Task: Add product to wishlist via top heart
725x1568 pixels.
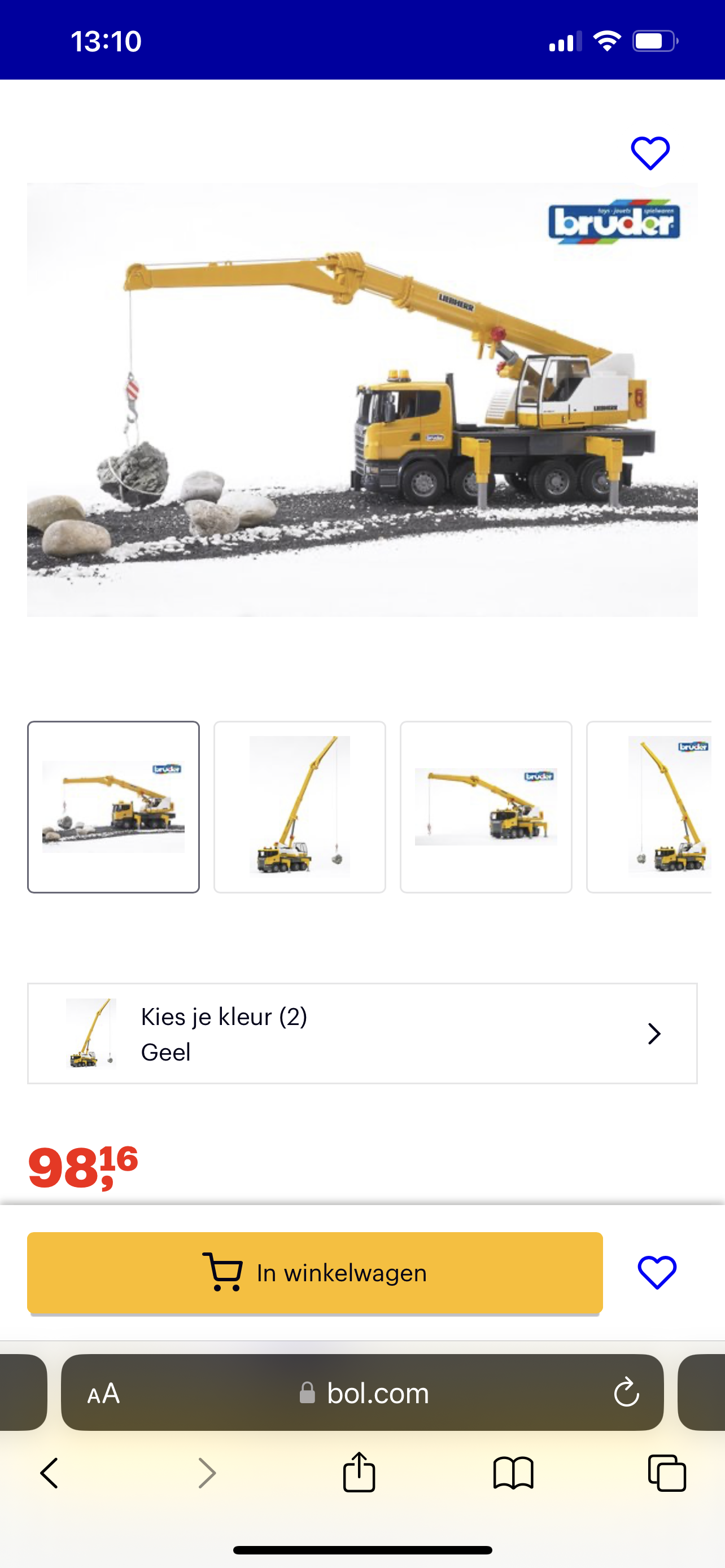Action: pos(650,153)
